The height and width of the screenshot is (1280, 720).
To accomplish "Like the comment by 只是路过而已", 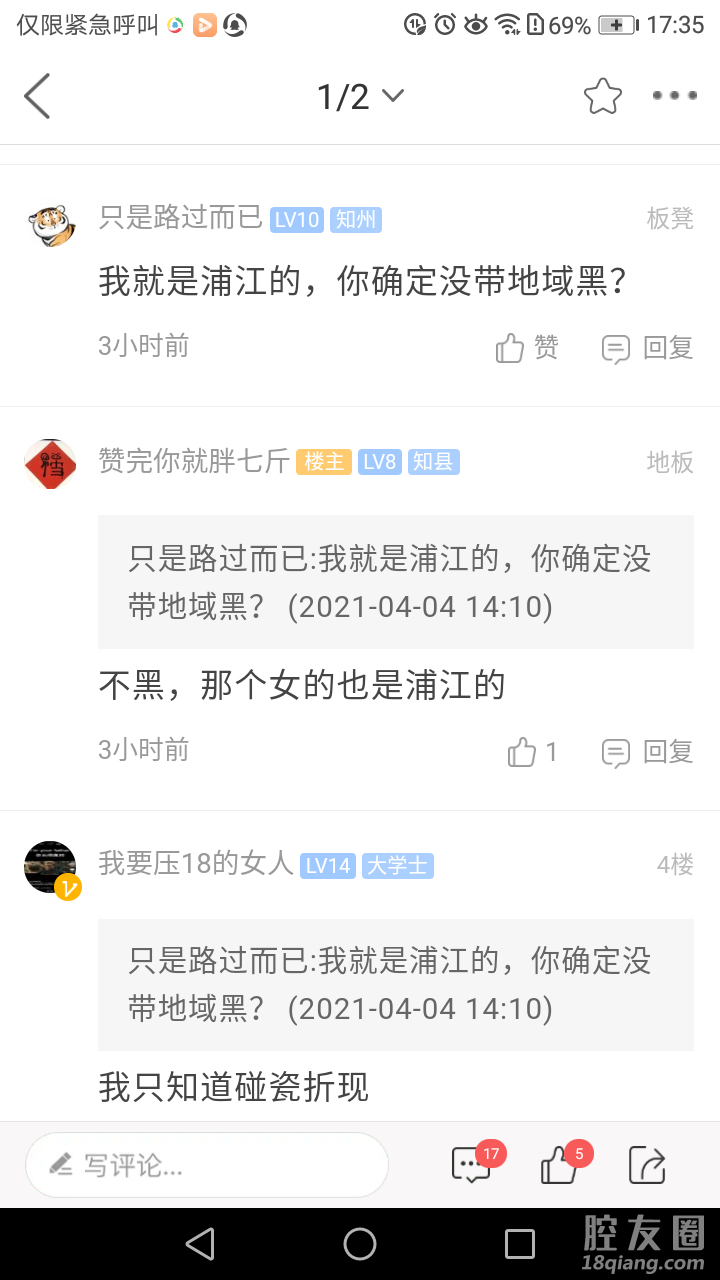I will 527,348.
